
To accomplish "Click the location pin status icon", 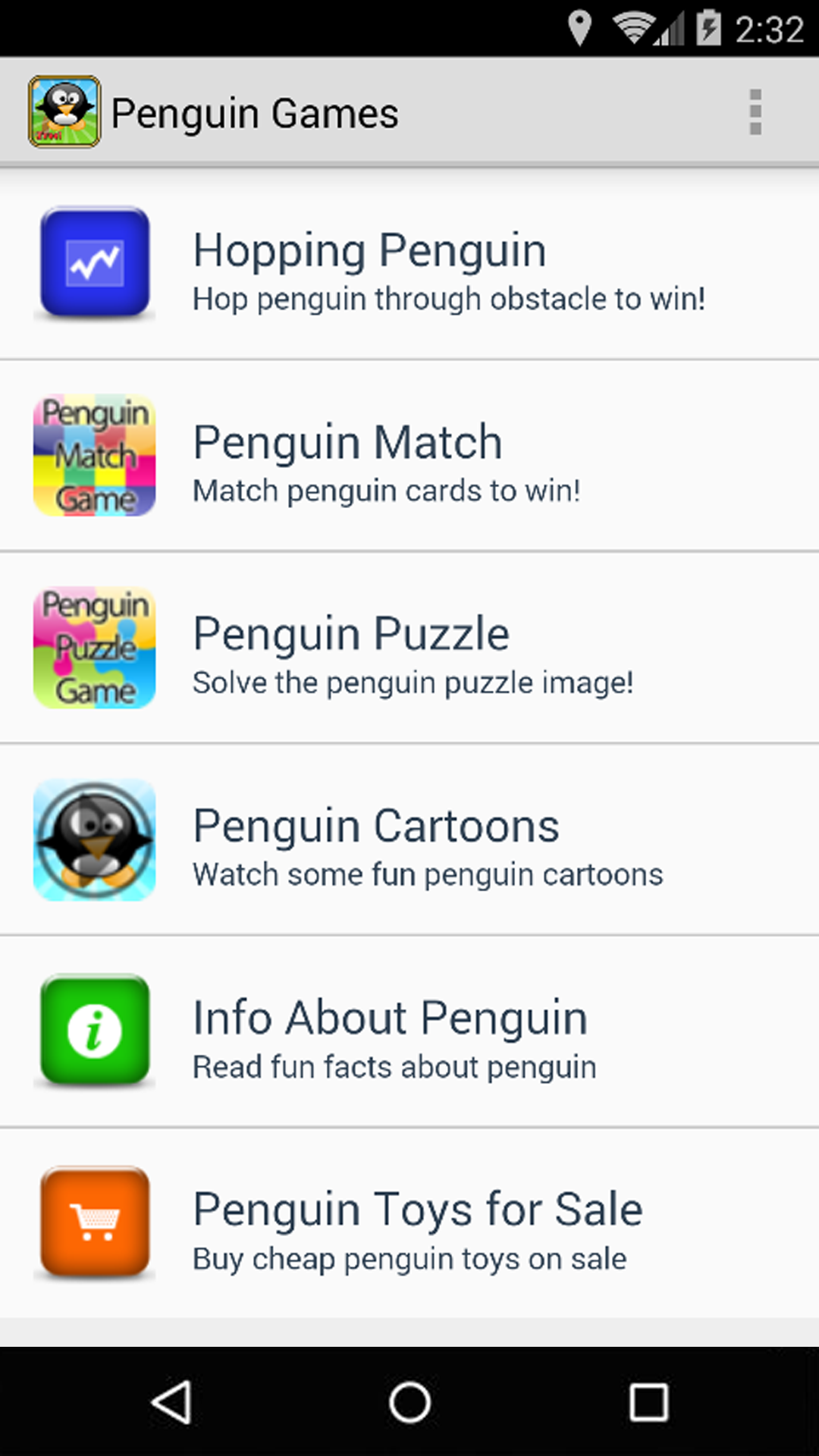I will (580, 27).
